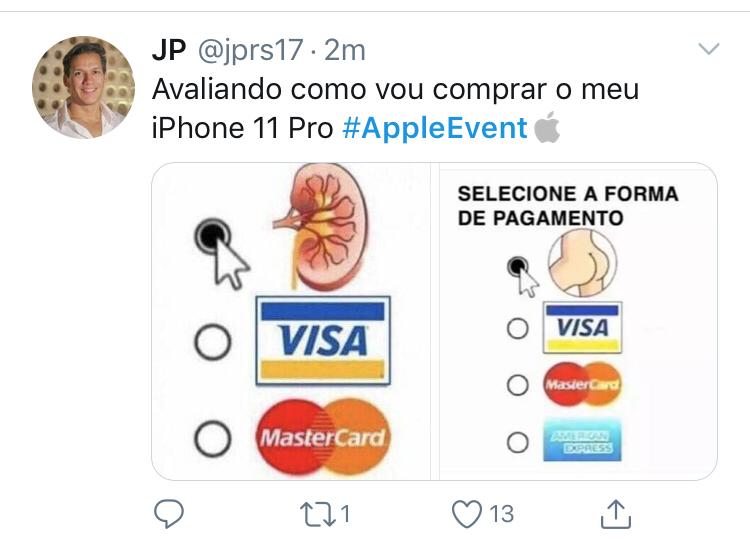Image resolution: width=750 pixels, height=539 pixels.
Task: Like JP's tweet
Action: click(x=467, y=514)
